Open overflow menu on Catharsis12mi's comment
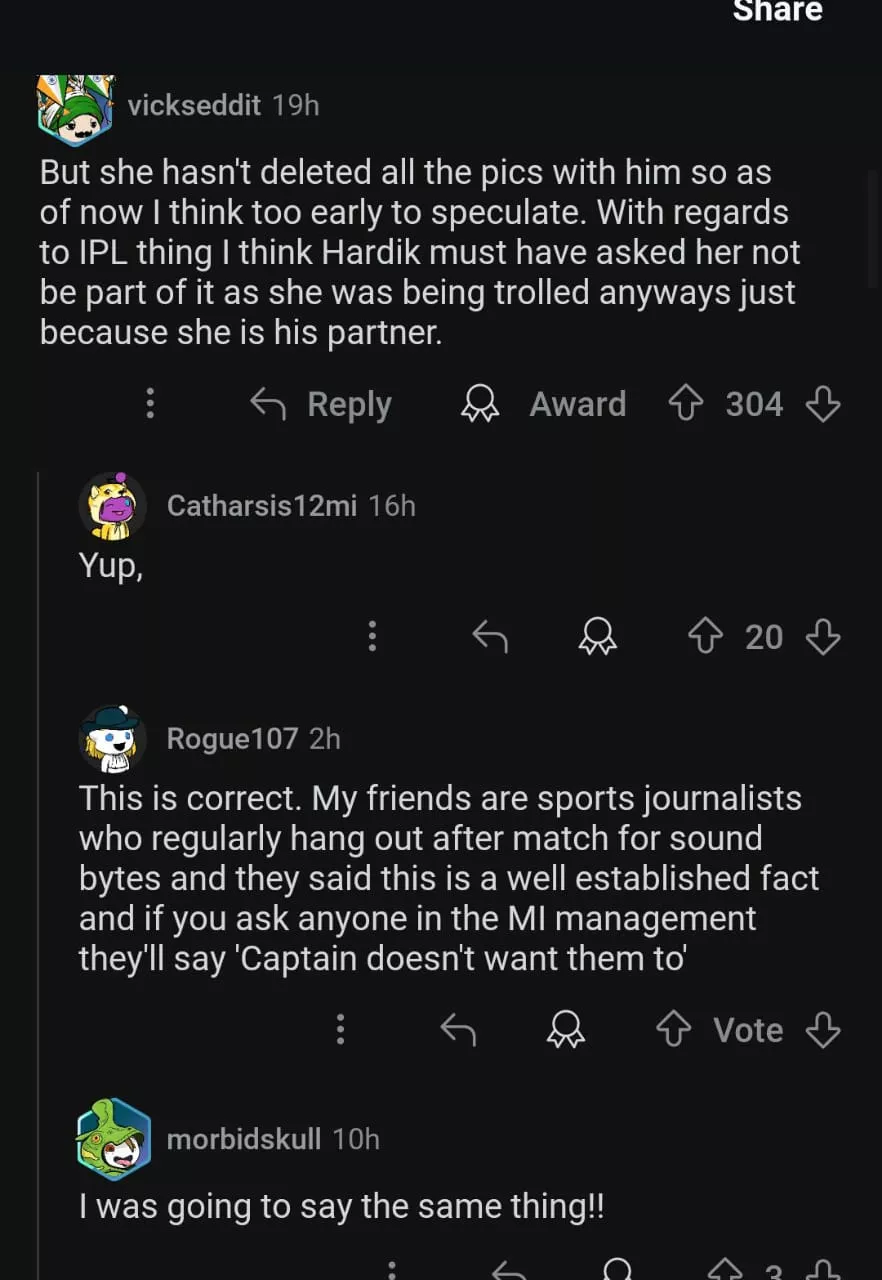The height and width of the screenshot is (1280, 882). [372, 636]
